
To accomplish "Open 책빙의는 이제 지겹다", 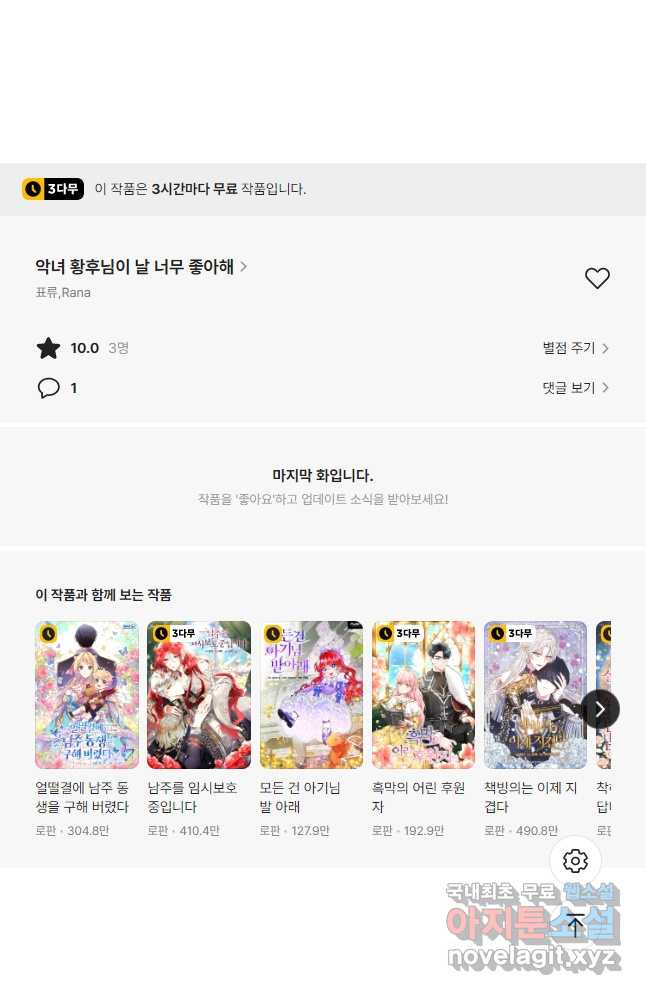I will pos(535,696).
